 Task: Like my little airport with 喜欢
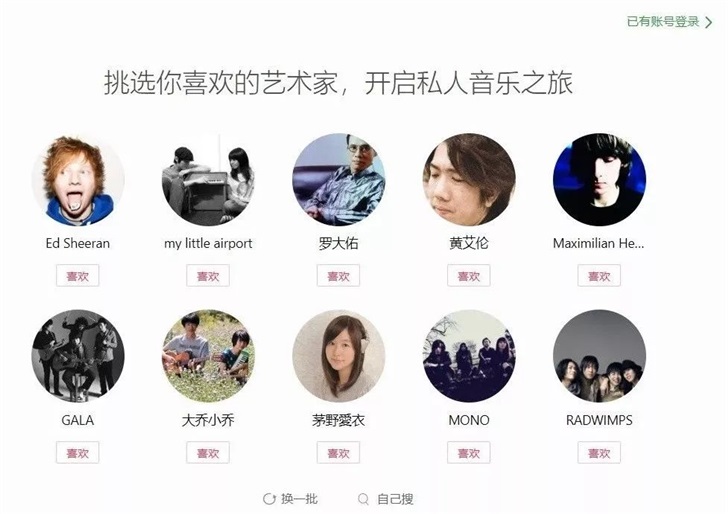point(208,276)
